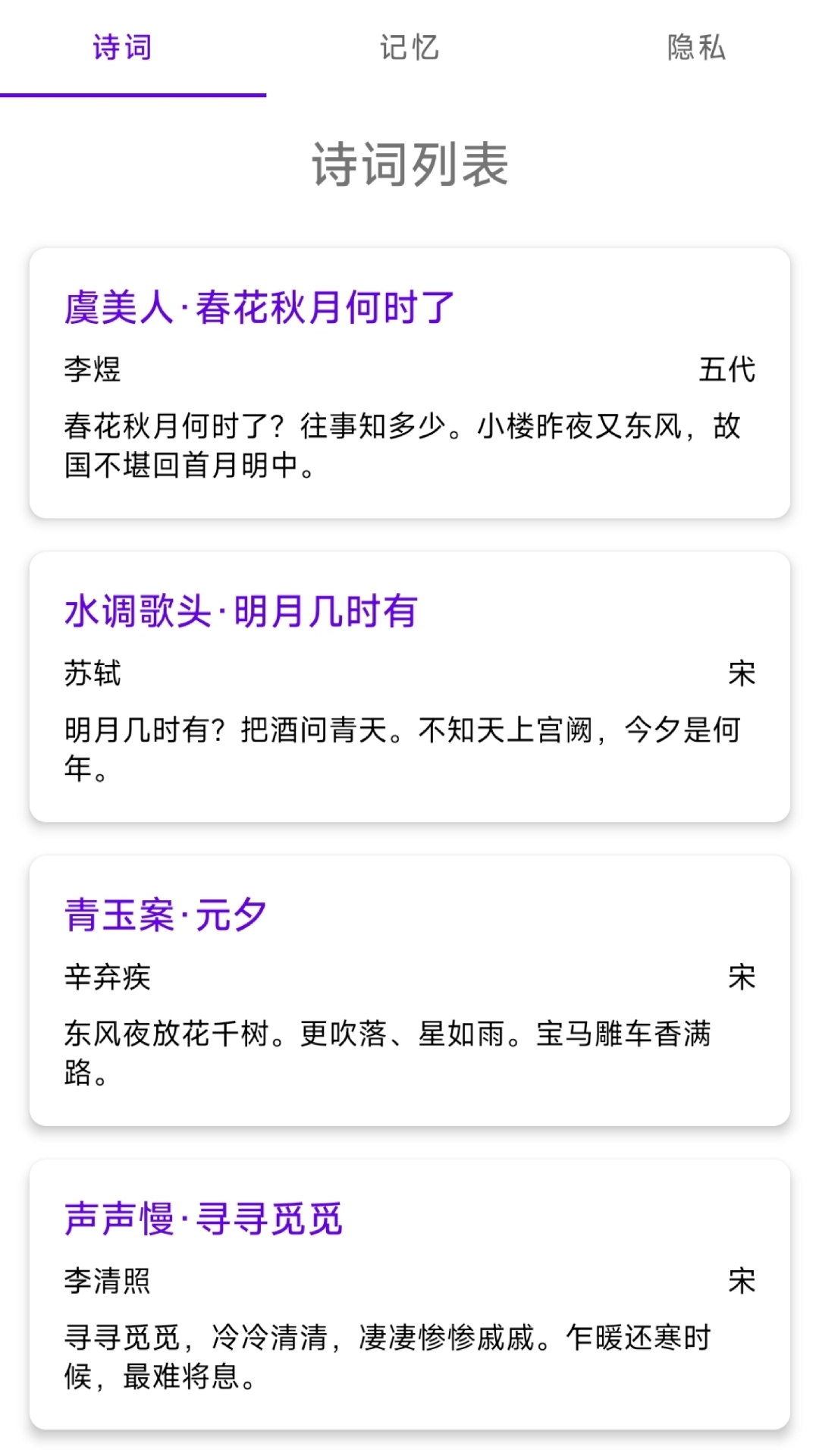Select the 诗词 tab

(121, 48)
